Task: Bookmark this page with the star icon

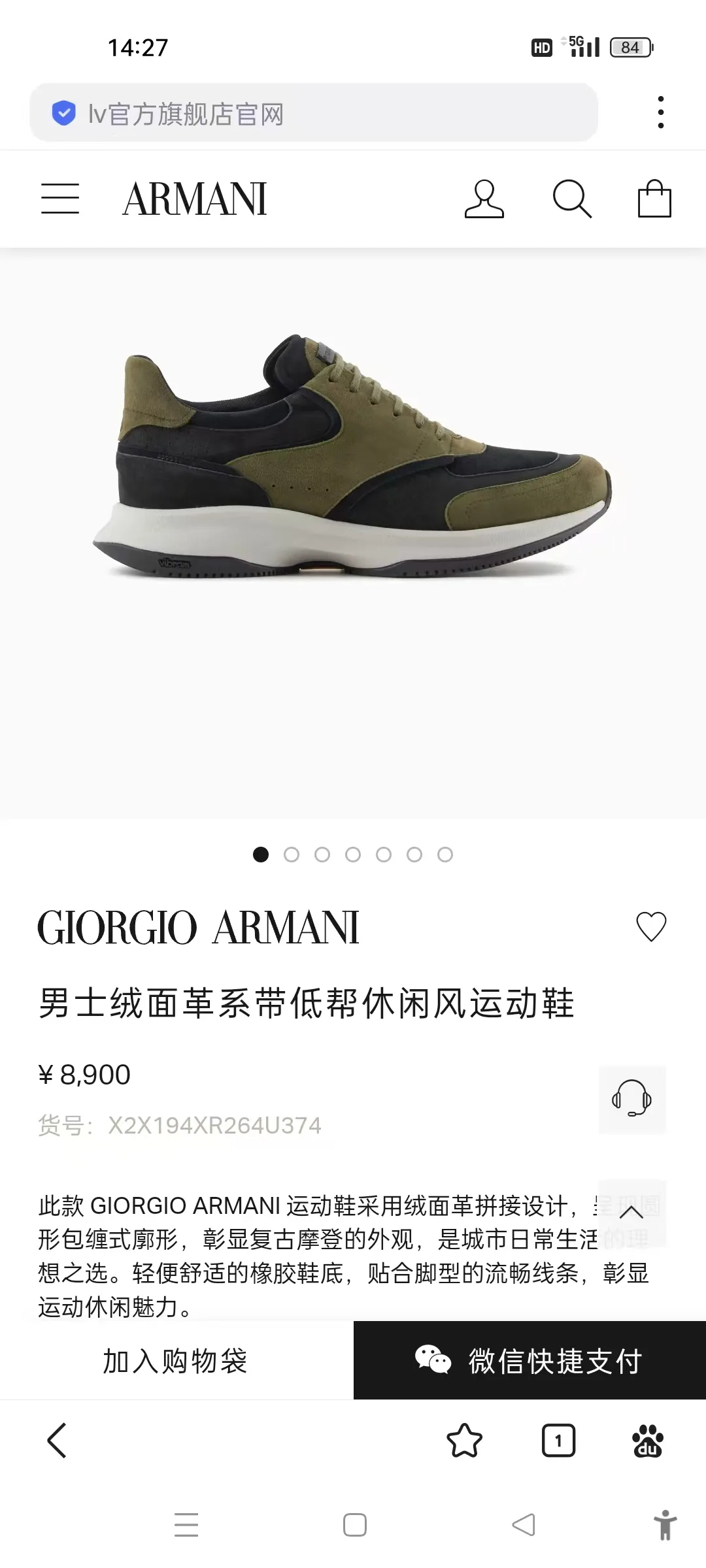Action: (x=464, y=1441)
